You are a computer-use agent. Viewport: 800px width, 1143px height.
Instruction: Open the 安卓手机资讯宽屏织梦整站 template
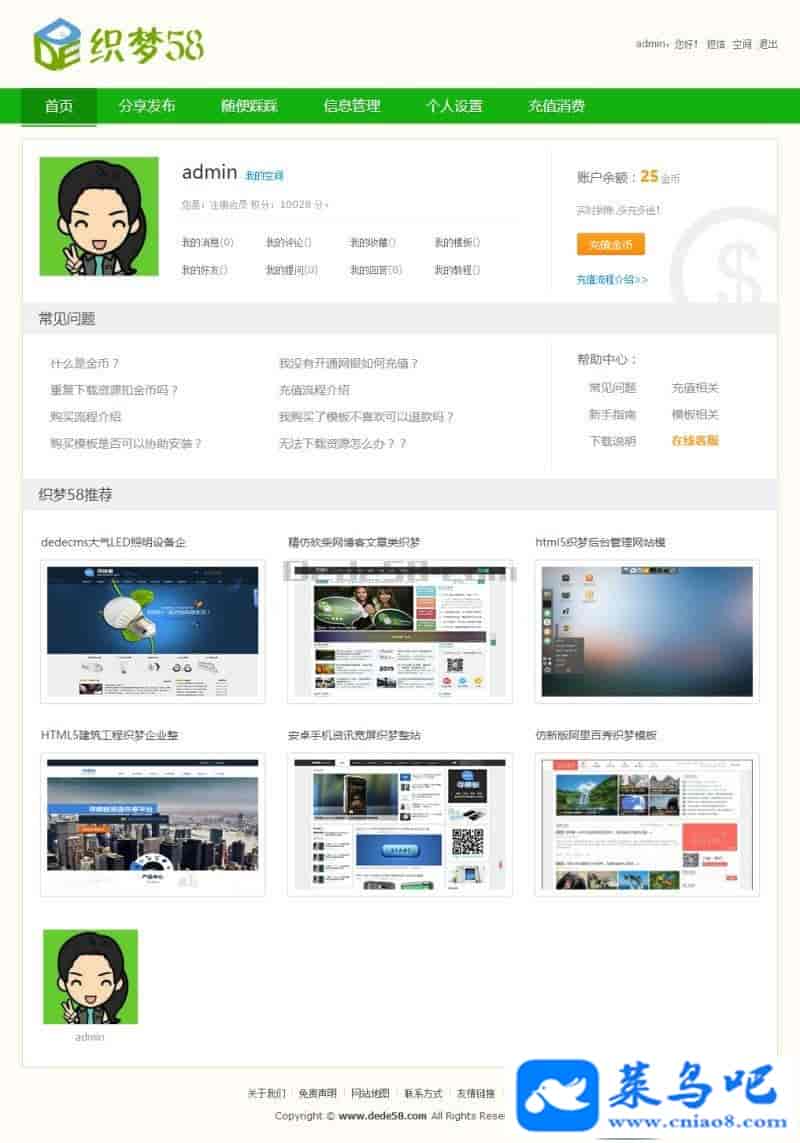[x=399, y=824]
